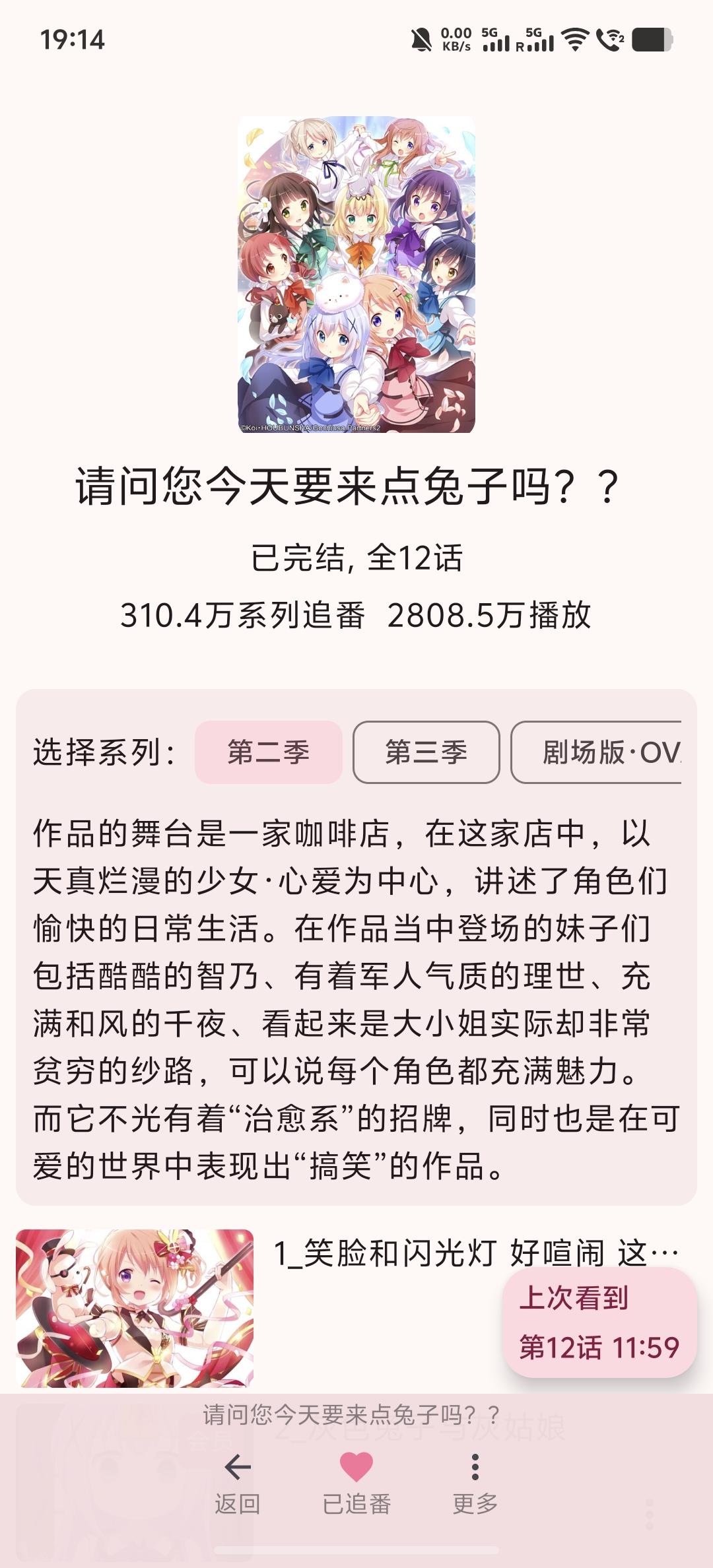
Task: Select the 第二季 series chip
Action: click(268, 752)
